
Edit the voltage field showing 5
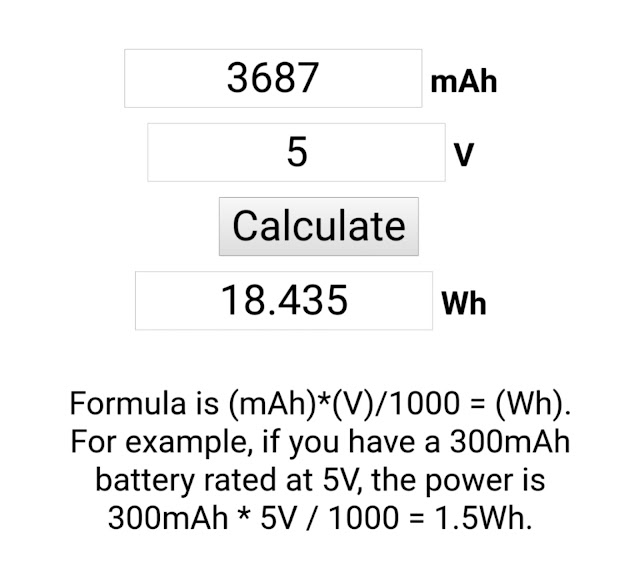296,152
